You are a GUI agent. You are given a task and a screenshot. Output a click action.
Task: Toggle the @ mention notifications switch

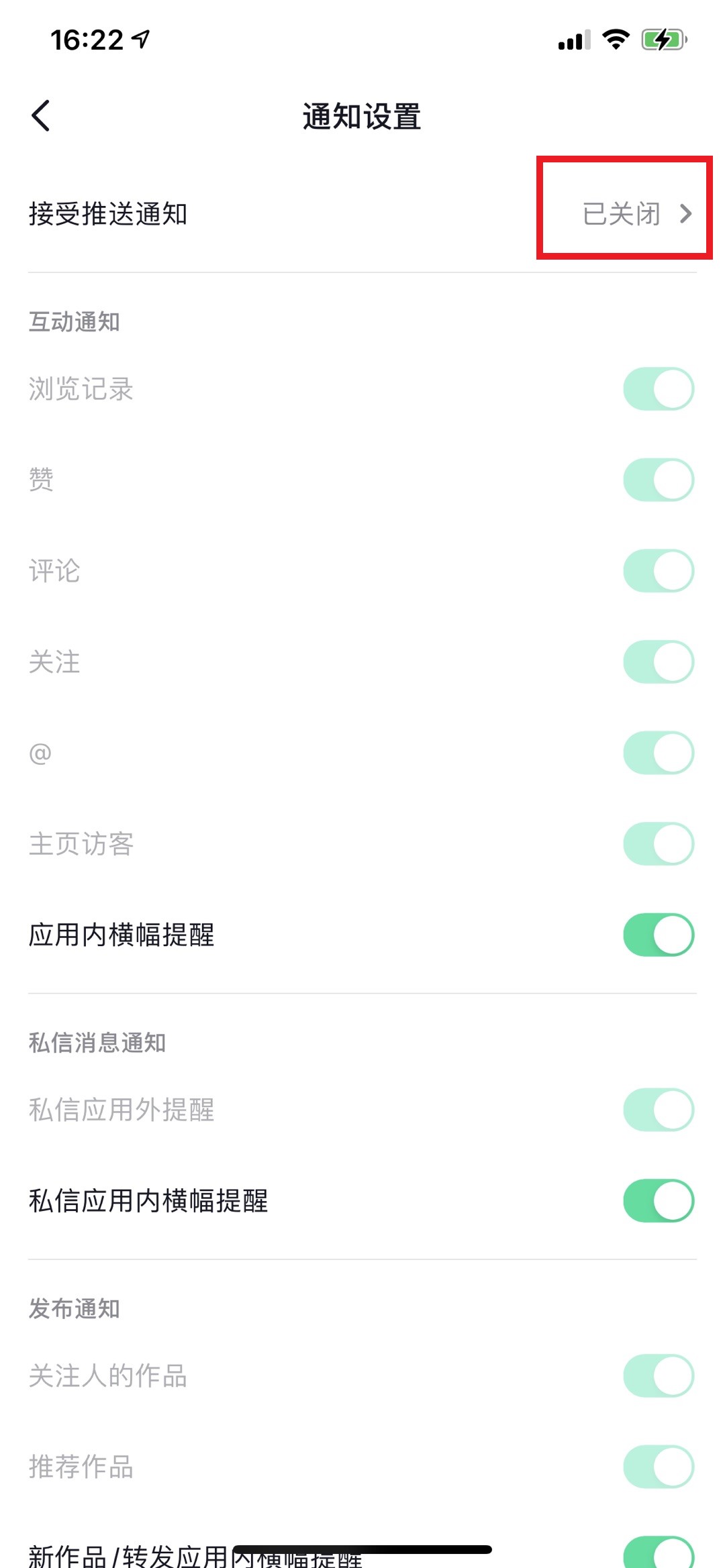pos(659,753)
